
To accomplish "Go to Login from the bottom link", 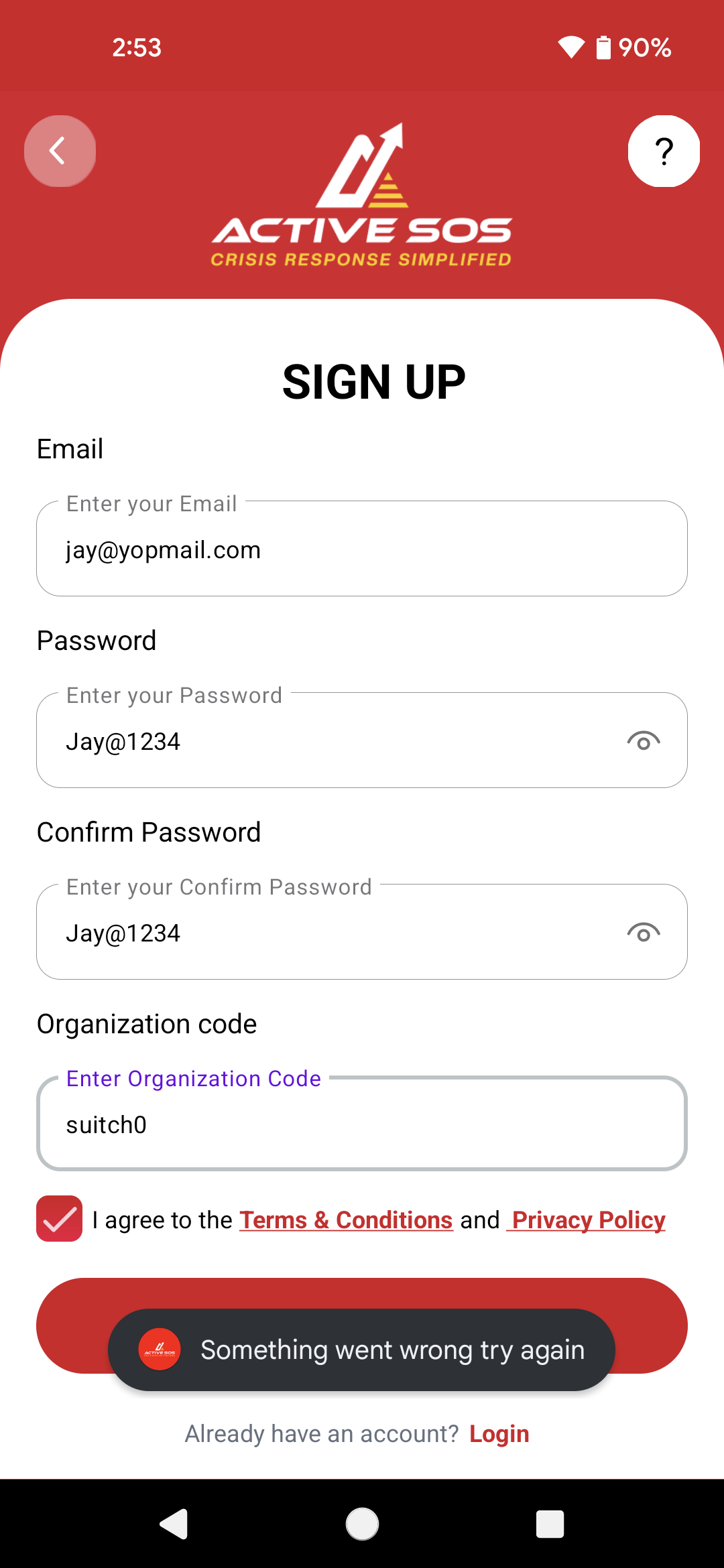I will point(499,1434).
